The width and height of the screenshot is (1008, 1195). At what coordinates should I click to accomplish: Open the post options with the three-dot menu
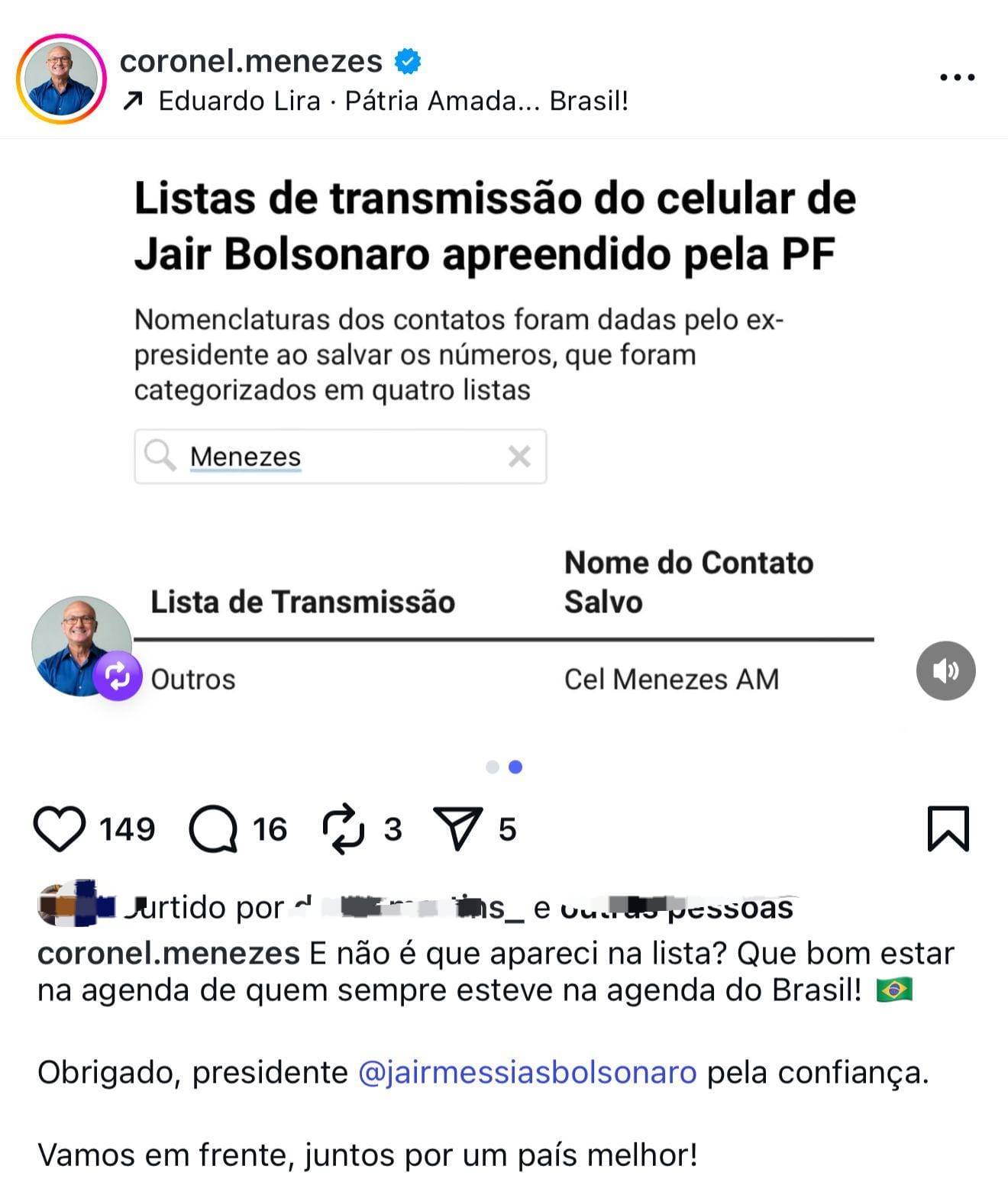coord(957,76)
